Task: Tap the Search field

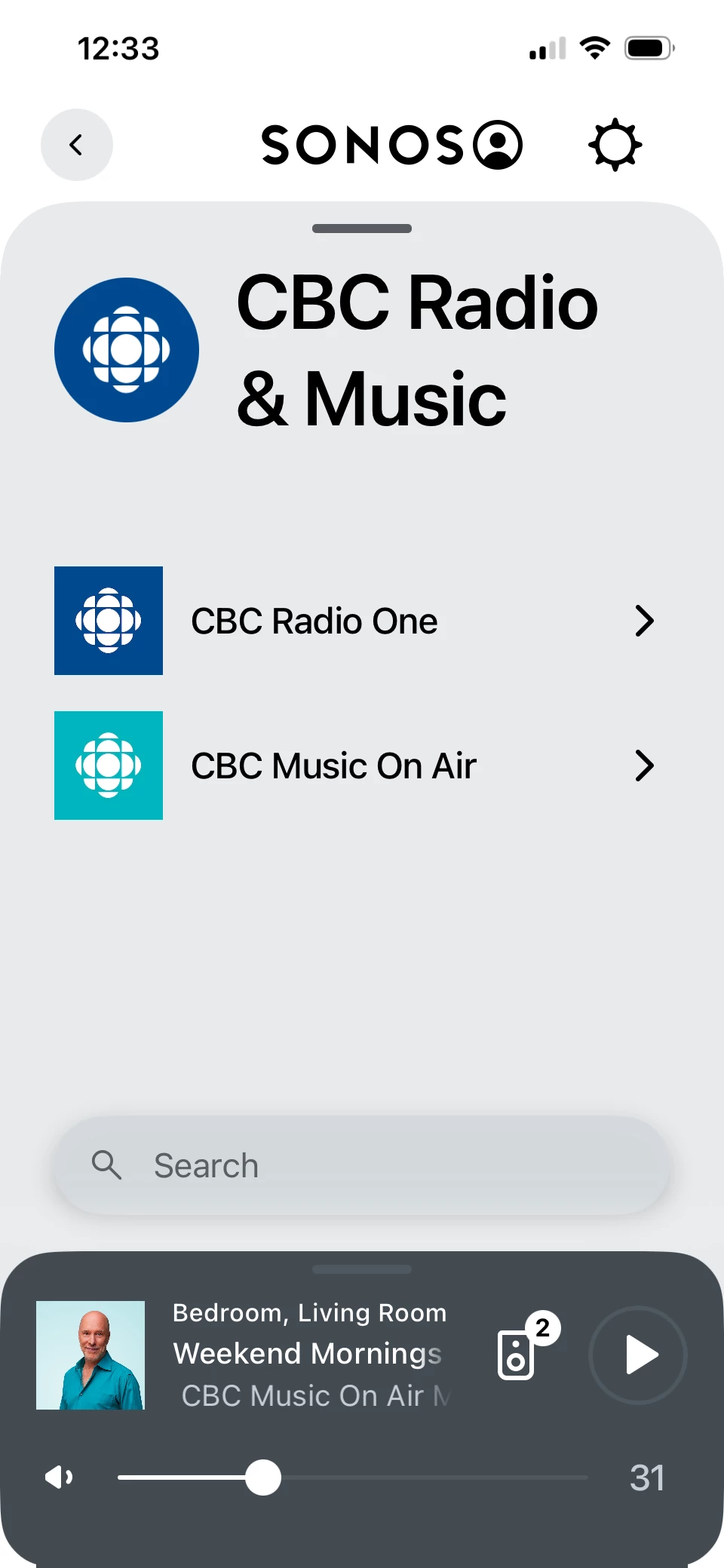Action: pyautogui.click(x=362, y=1165)
